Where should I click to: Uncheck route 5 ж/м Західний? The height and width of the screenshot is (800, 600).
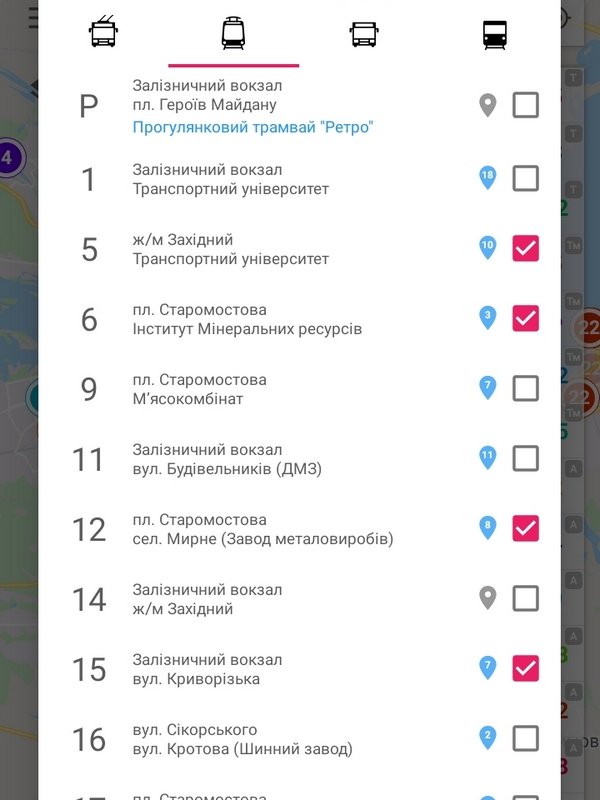click(526, 248)
